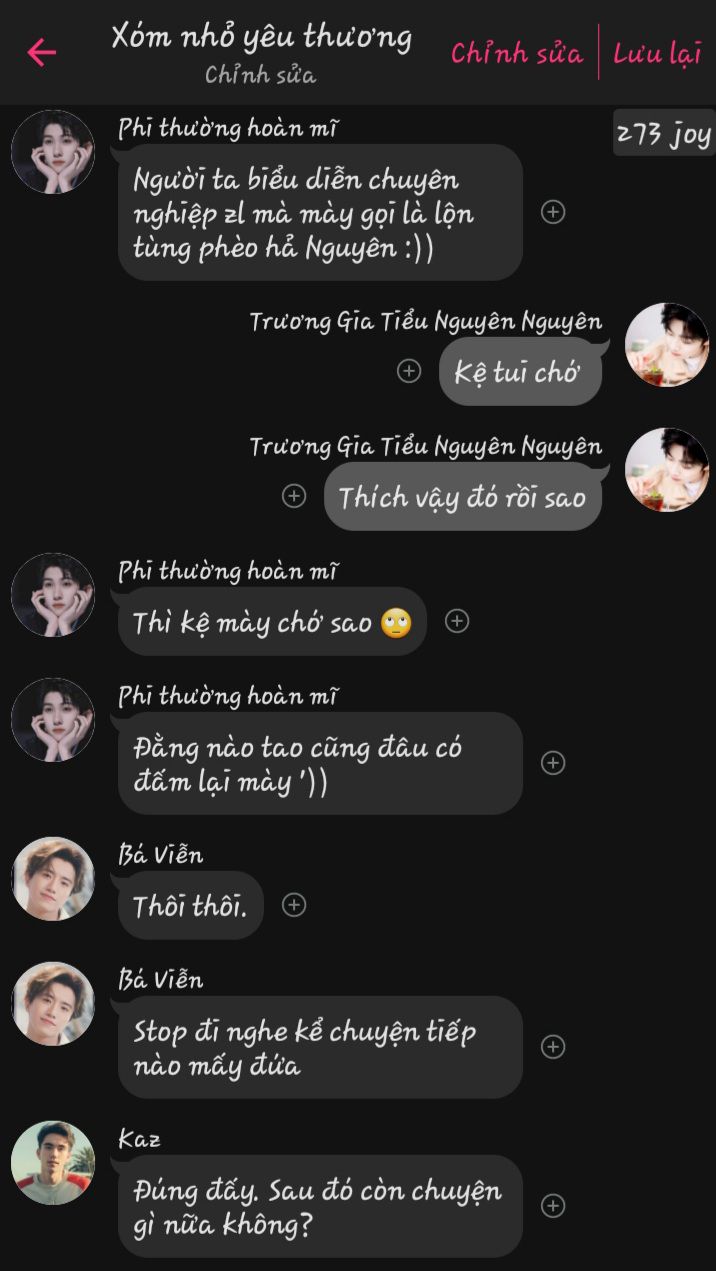Image resolution: width=716 pixels, height=1271 pixels.
Task: Select the 'Thích vậy đó rồi sao' message bubble
Action: coord(462,497)
